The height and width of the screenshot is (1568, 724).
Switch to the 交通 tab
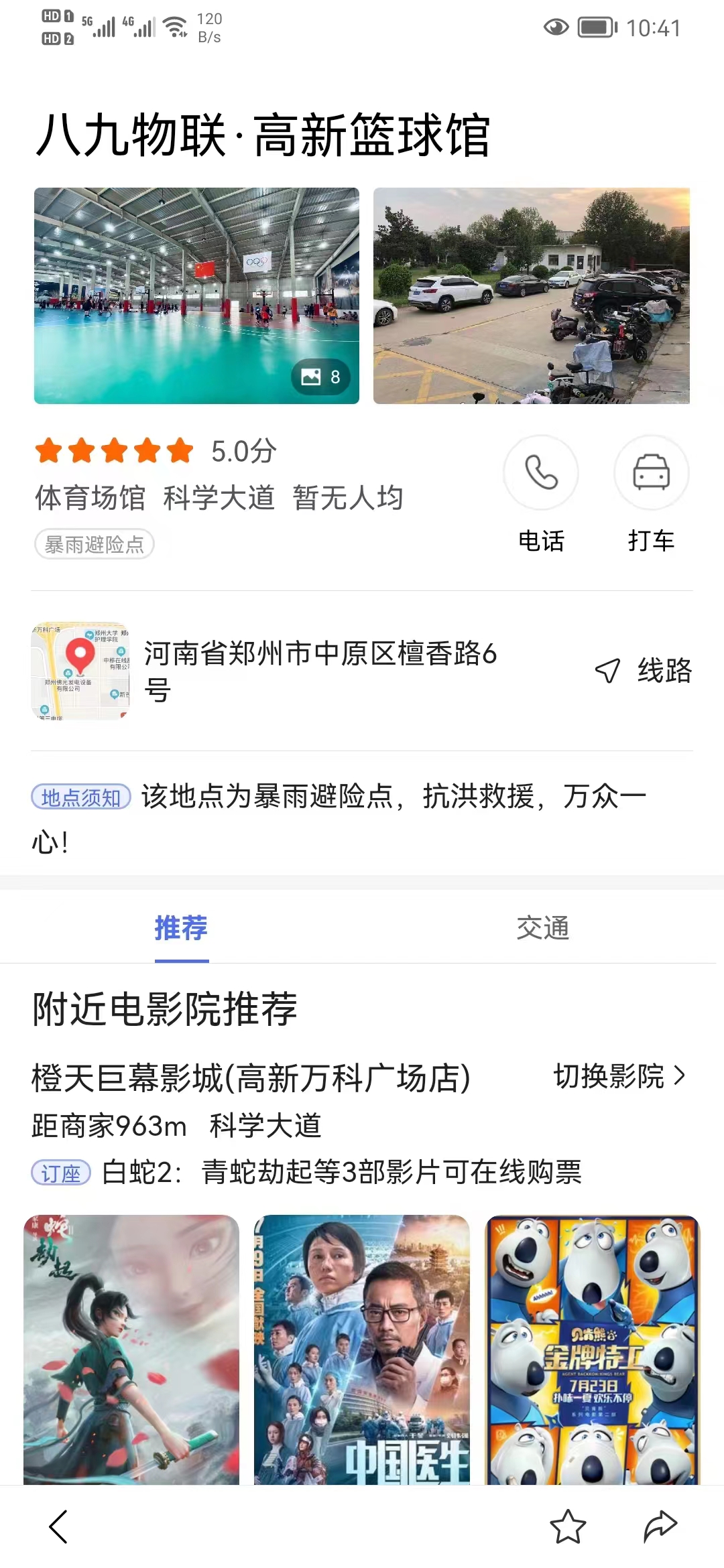(x=542, y=928)
